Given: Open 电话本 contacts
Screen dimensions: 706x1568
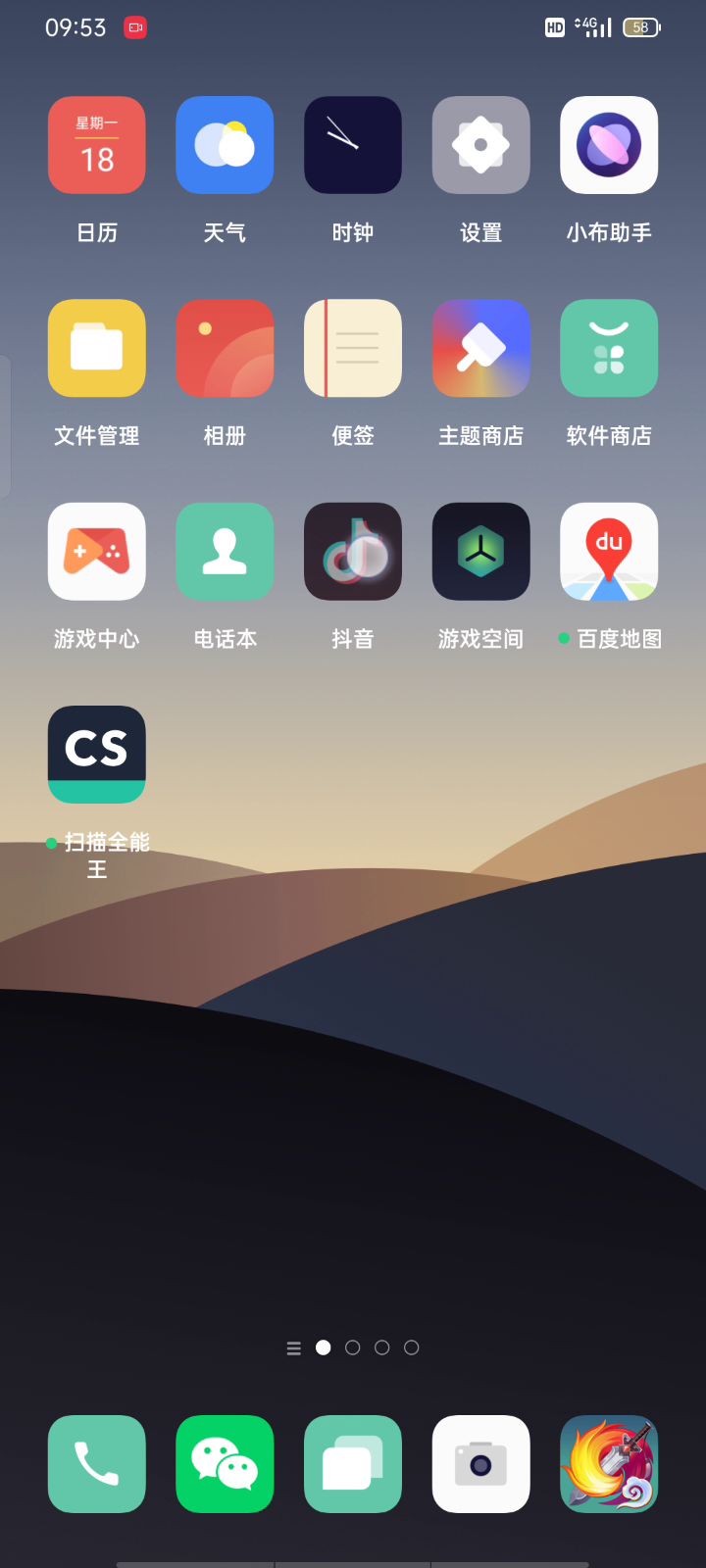Looking at the screenshot, I should coord(225,551).
